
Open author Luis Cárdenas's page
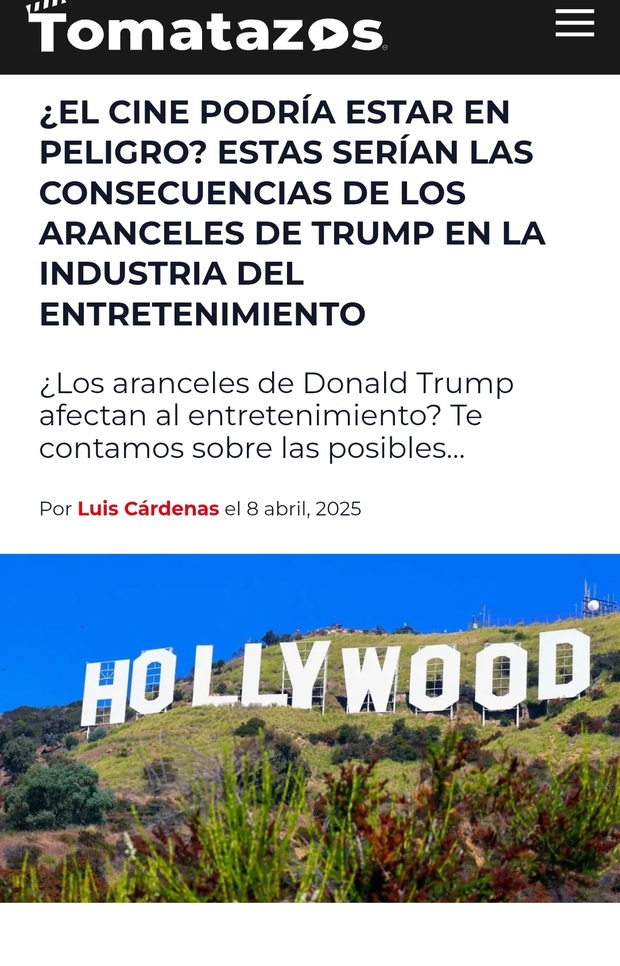point(148,509)
